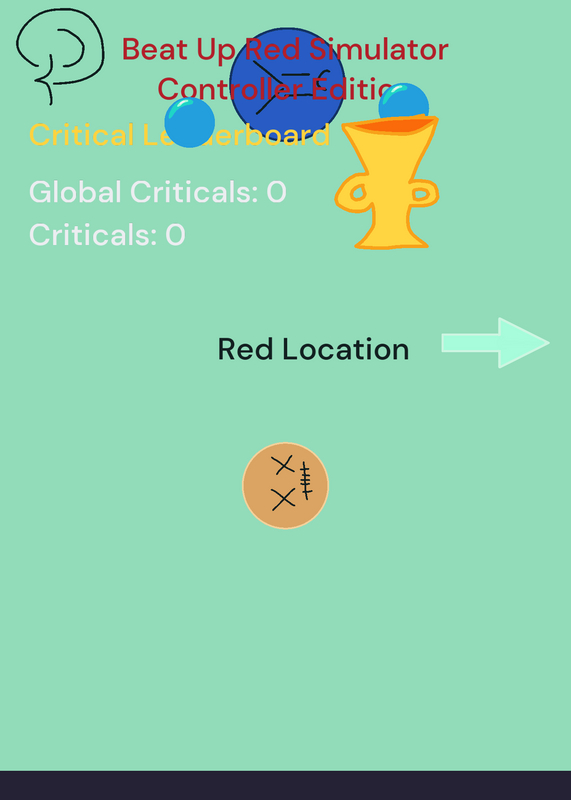The width and height of the screenshot is (571, 800).
Task: Open the leaderboard trophy
Action: pos(387,183)
